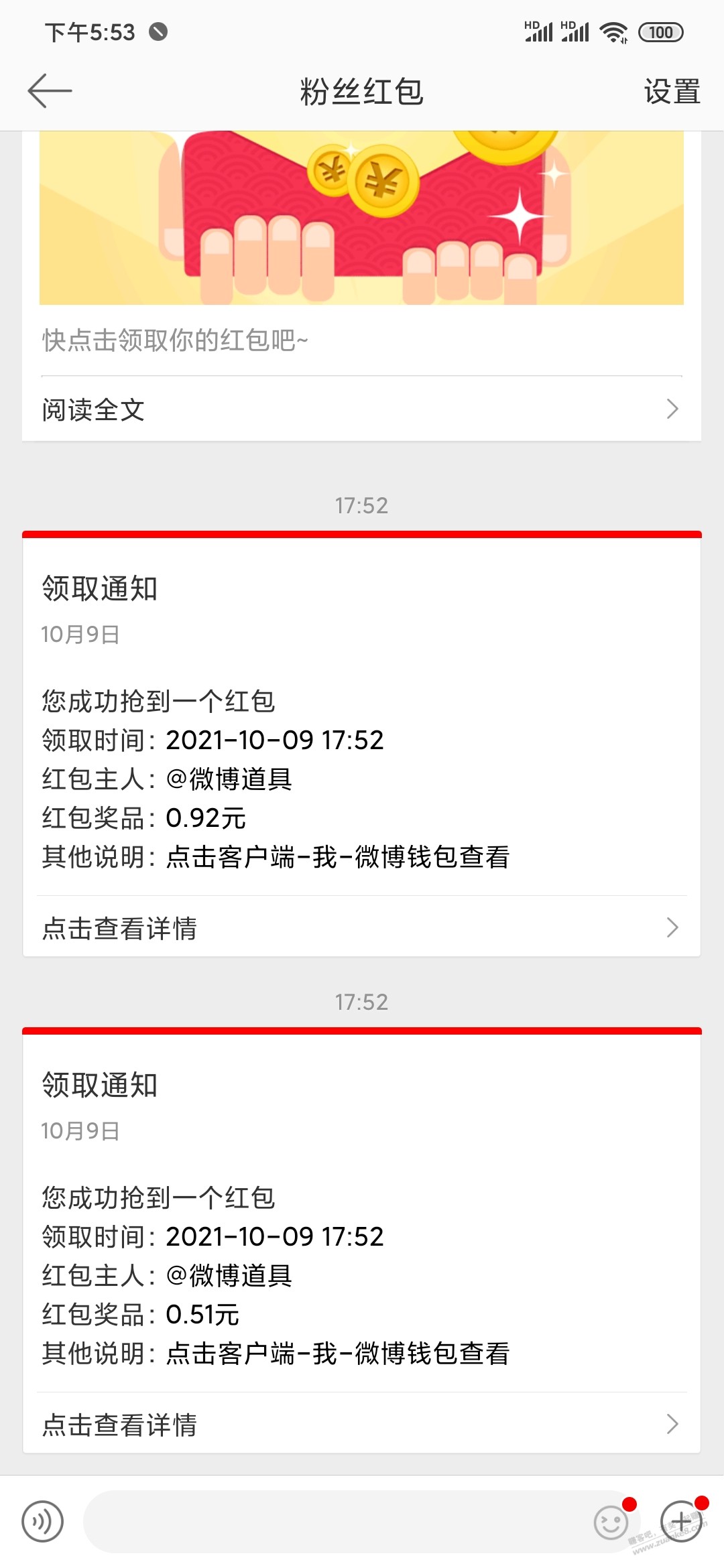Image resolution: width=724 pixels, height=1568 pixels.
Task: Open 设置 in the top bar
Action: pyautogui.click(x=672, y=91)
